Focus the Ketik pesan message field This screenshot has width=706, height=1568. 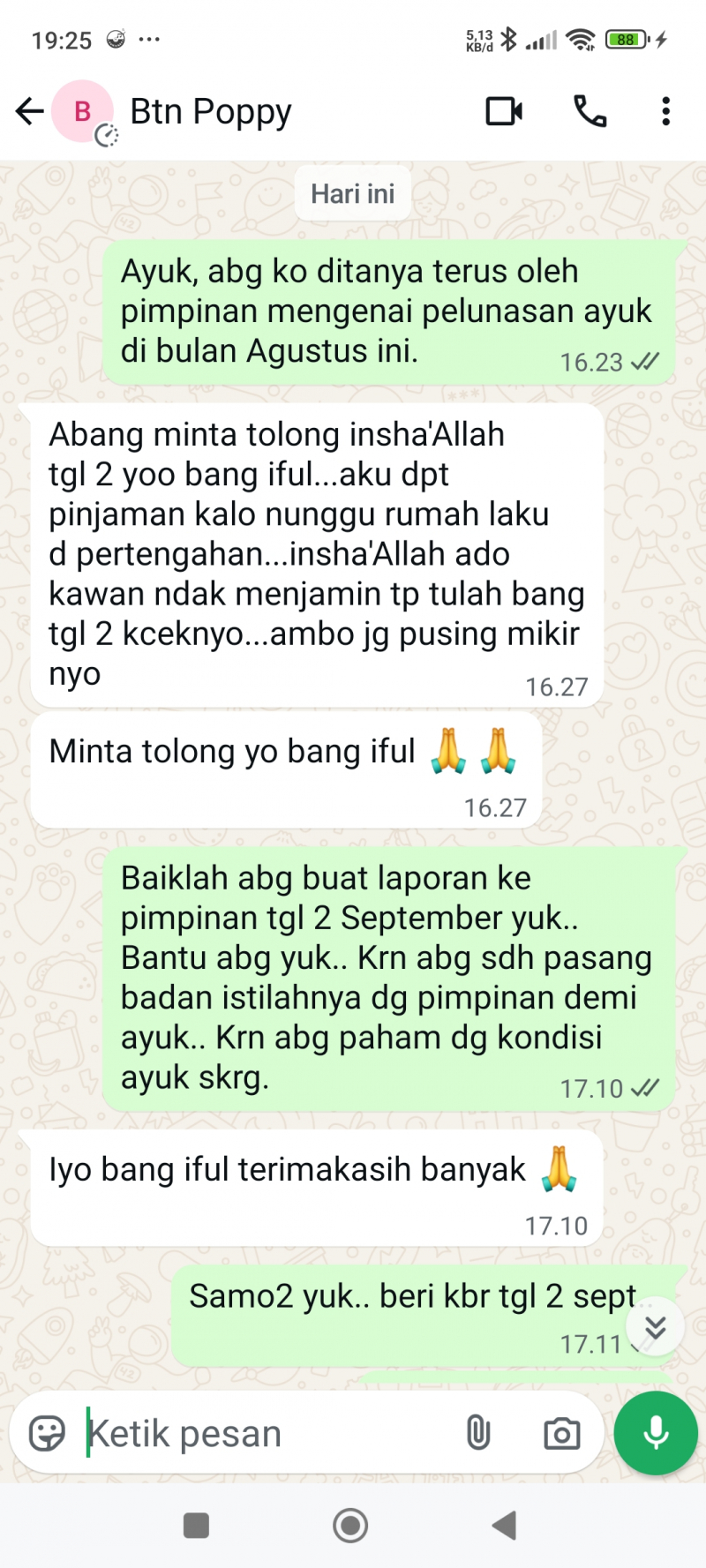pyautogui.click(x=265, y=1434)
